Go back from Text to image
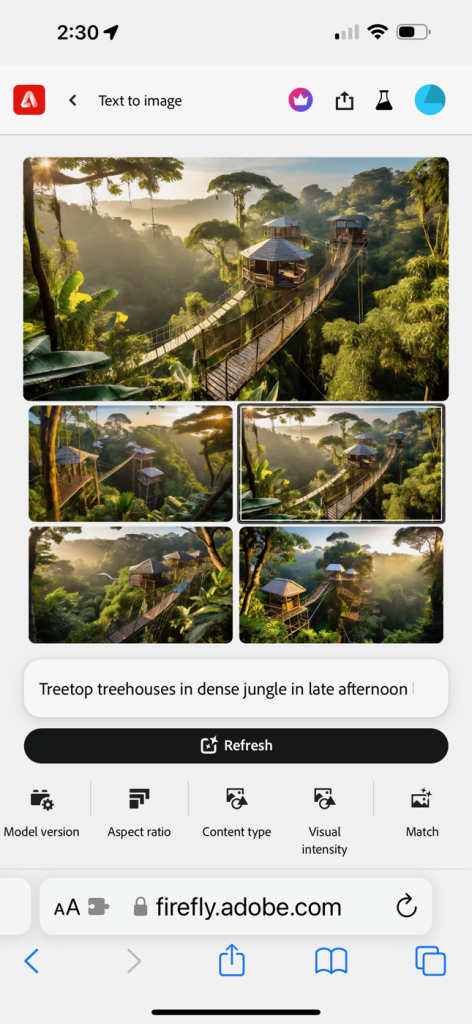 click(x=73, y=101)
